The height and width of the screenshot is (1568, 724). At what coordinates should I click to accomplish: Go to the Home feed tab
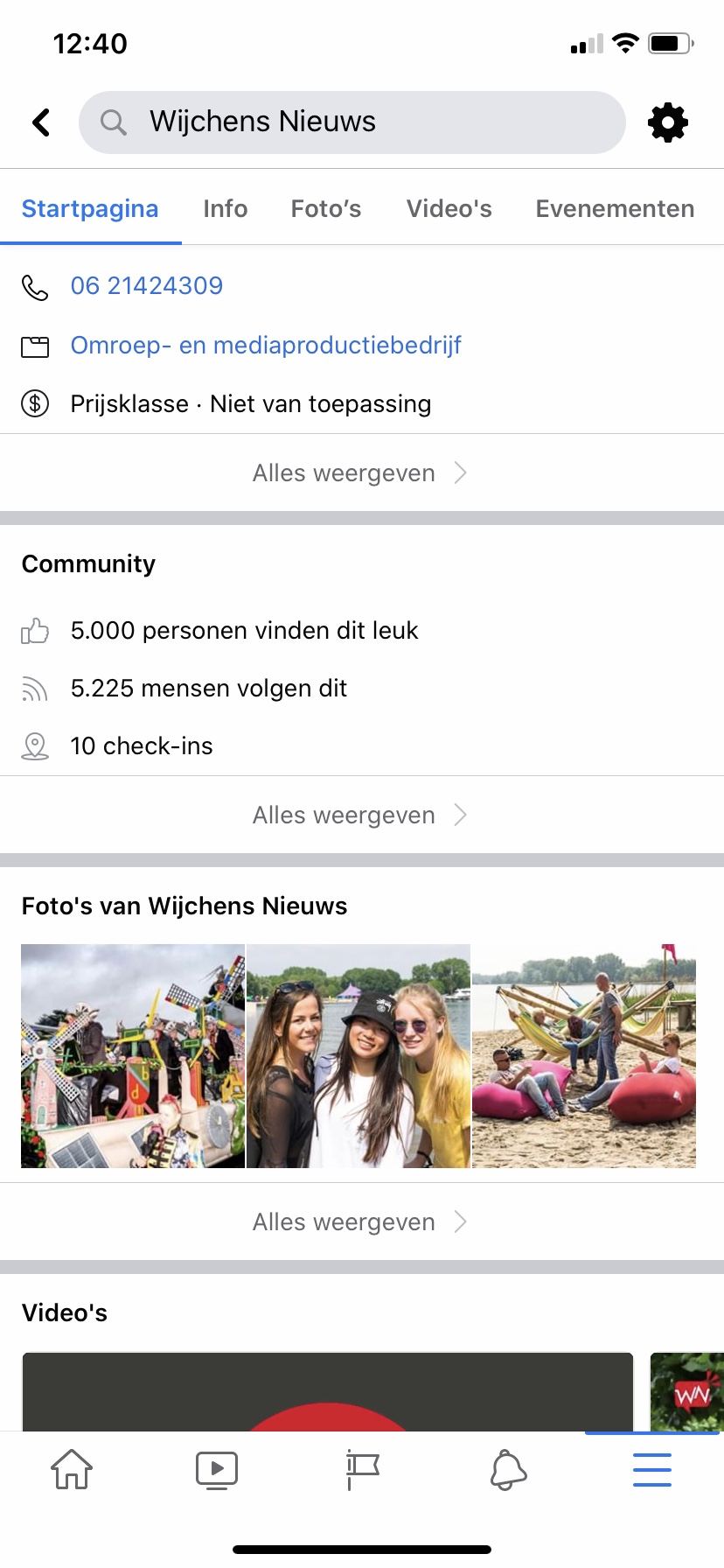pos(72,1470)
